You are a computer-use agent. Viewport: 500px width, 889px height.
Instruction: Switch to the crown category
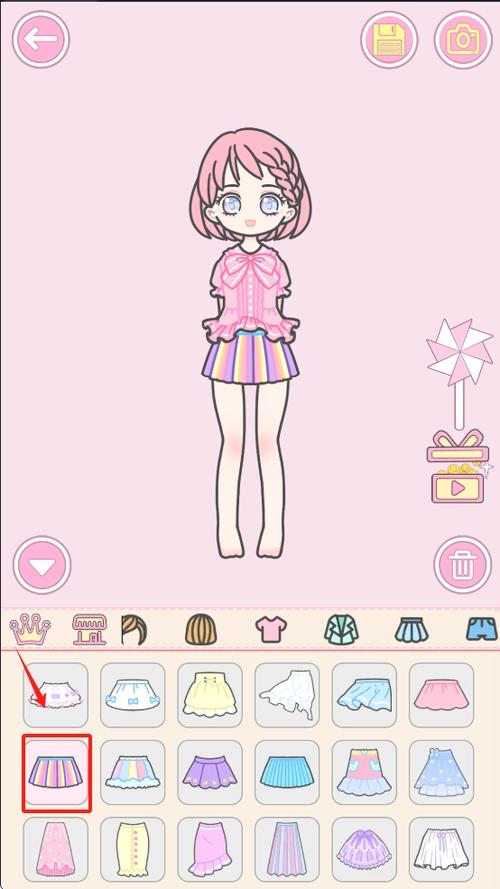30,630
